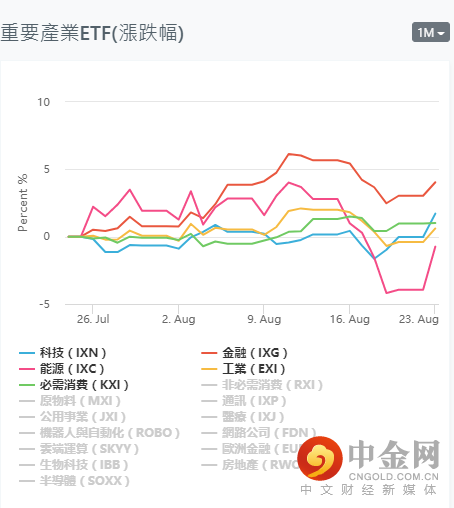Hide the 必需消費 (KXI) series

74,385
